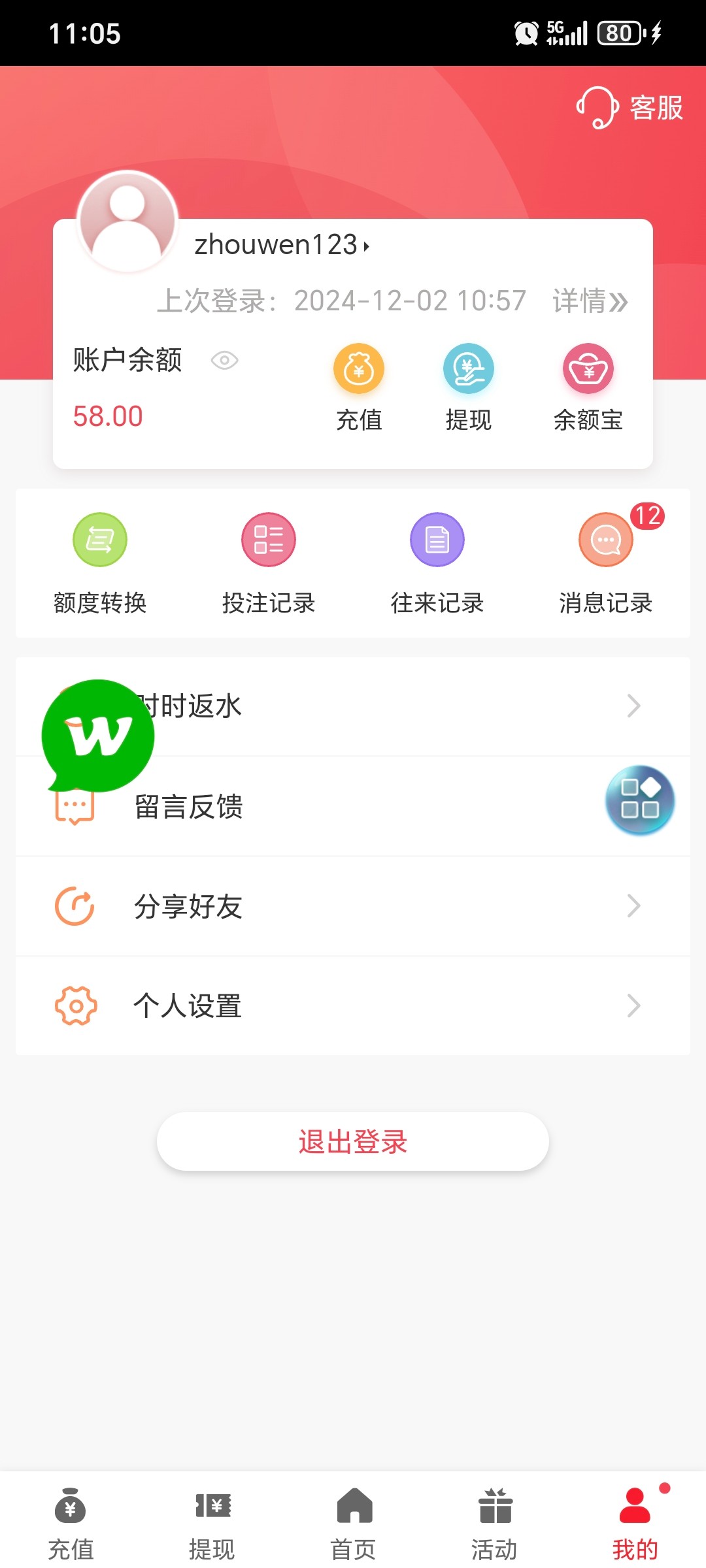Tap 提现 icon in the balance card
Screen dimensions: 706x1568
point(468,388)
